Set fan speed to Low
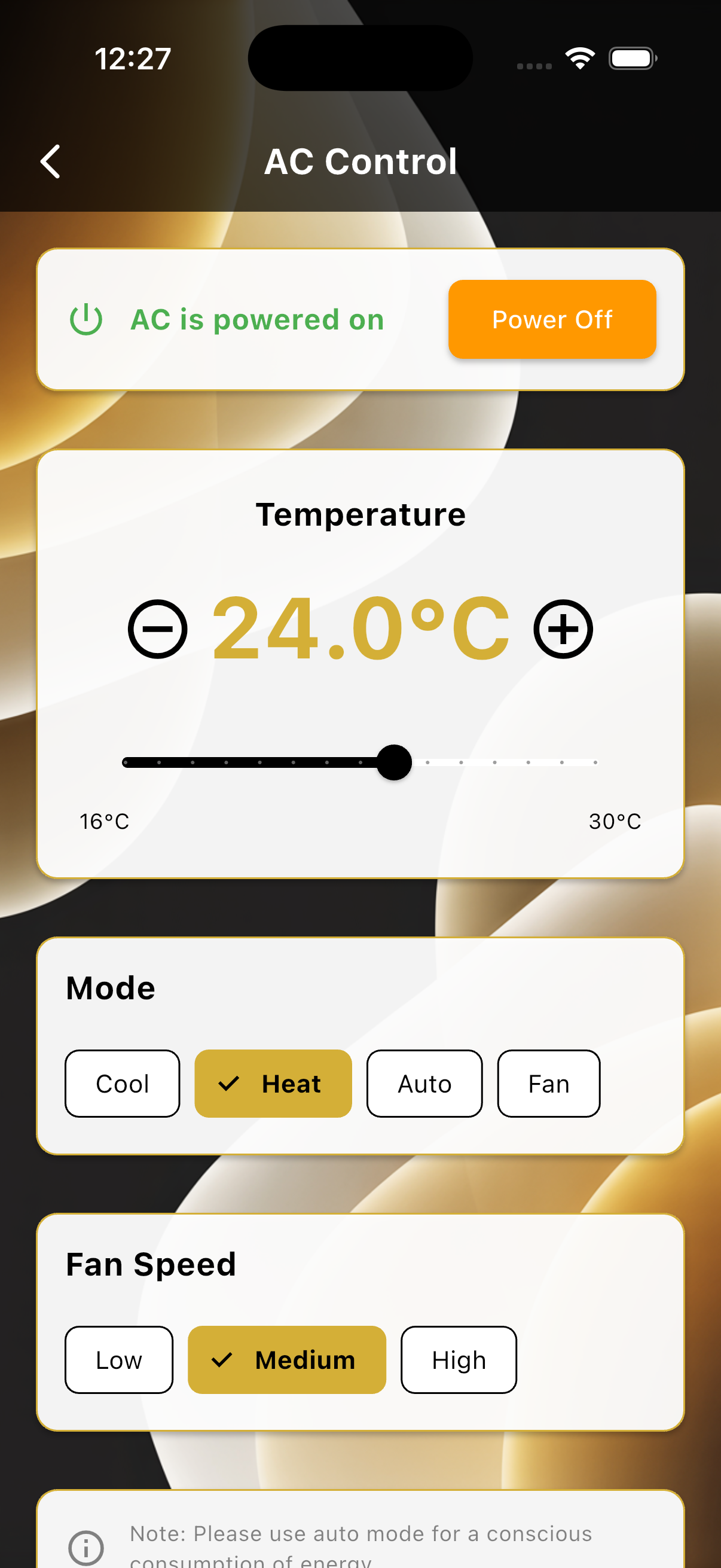 tap(118, 1360)
